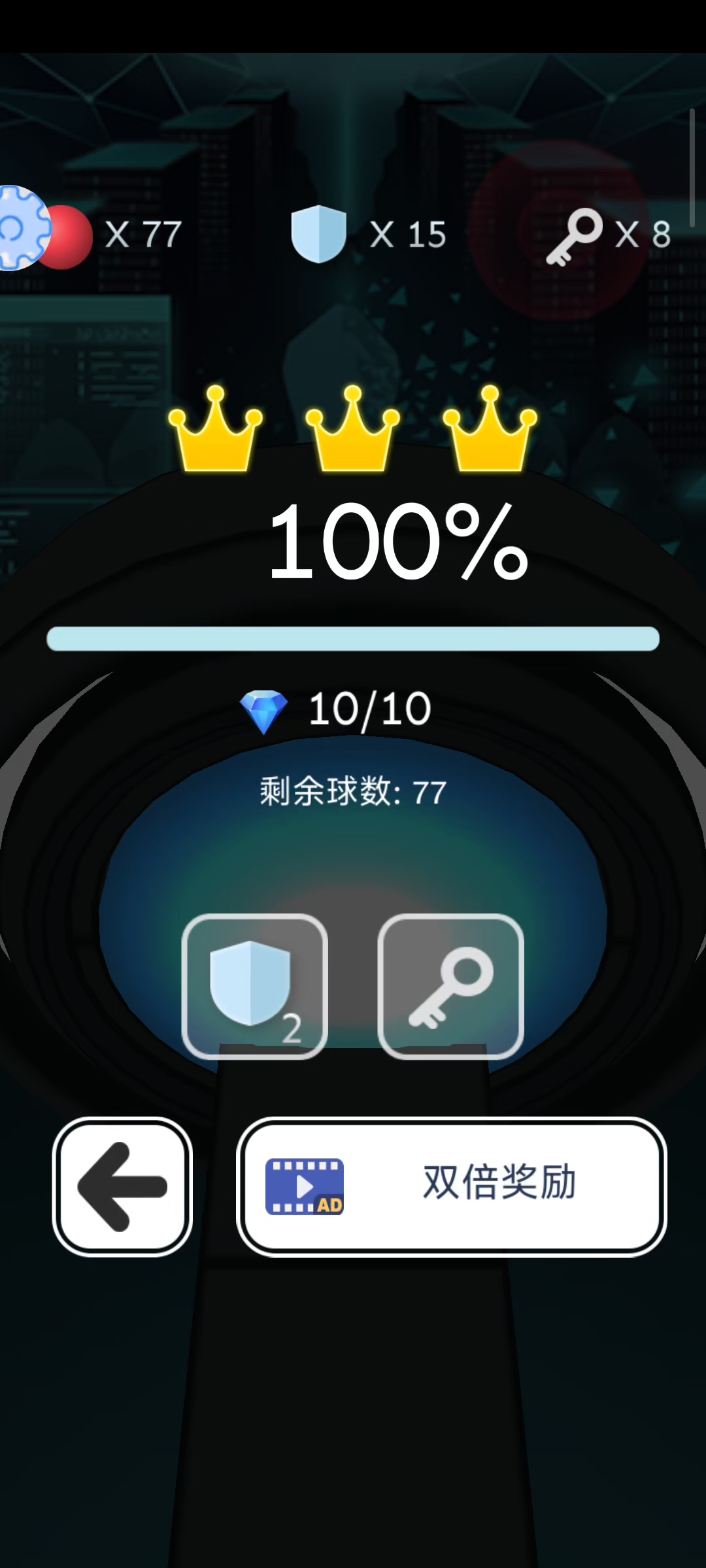
Task: Open the settings gear icon
Action: 21,228
